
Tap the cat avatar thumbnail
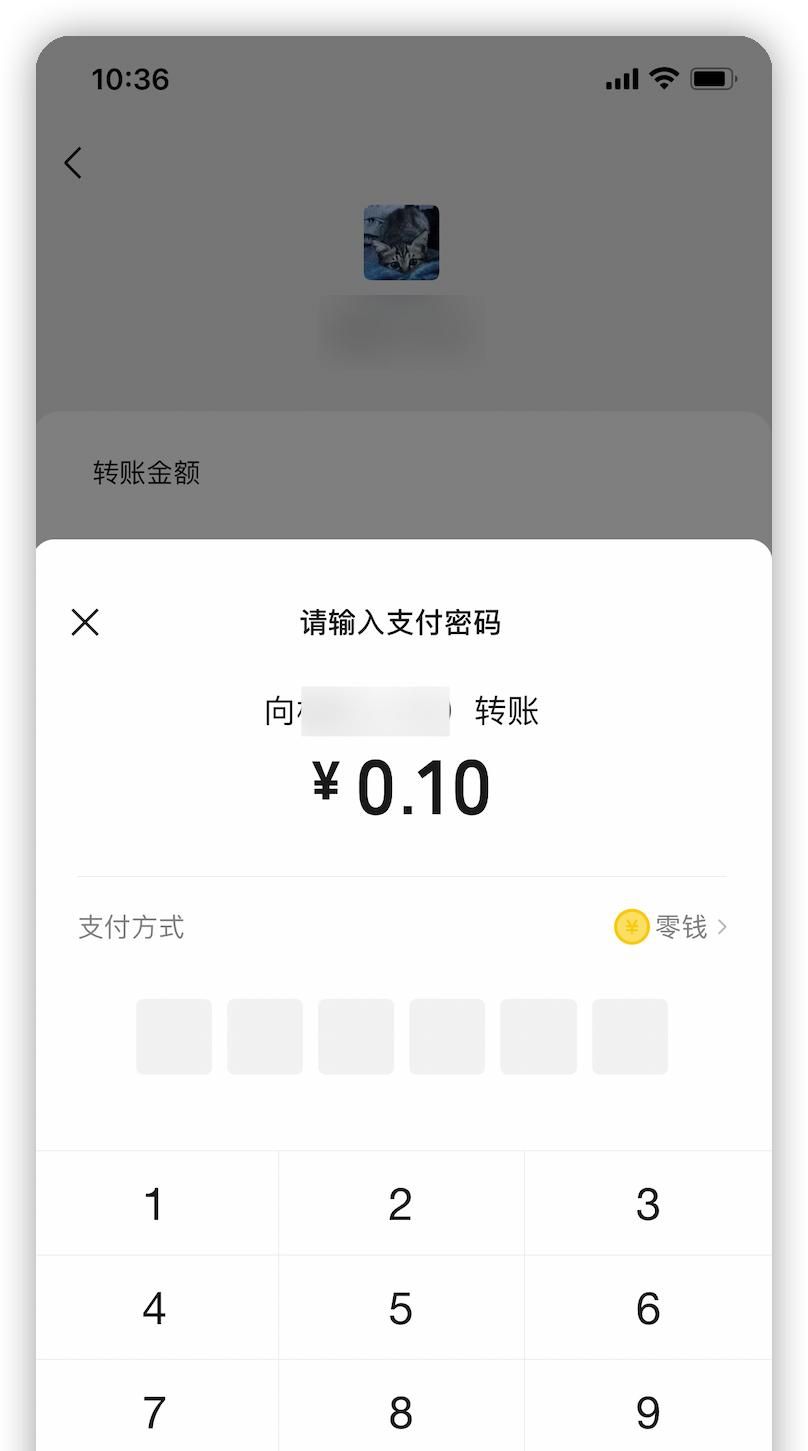click(402, 242)
